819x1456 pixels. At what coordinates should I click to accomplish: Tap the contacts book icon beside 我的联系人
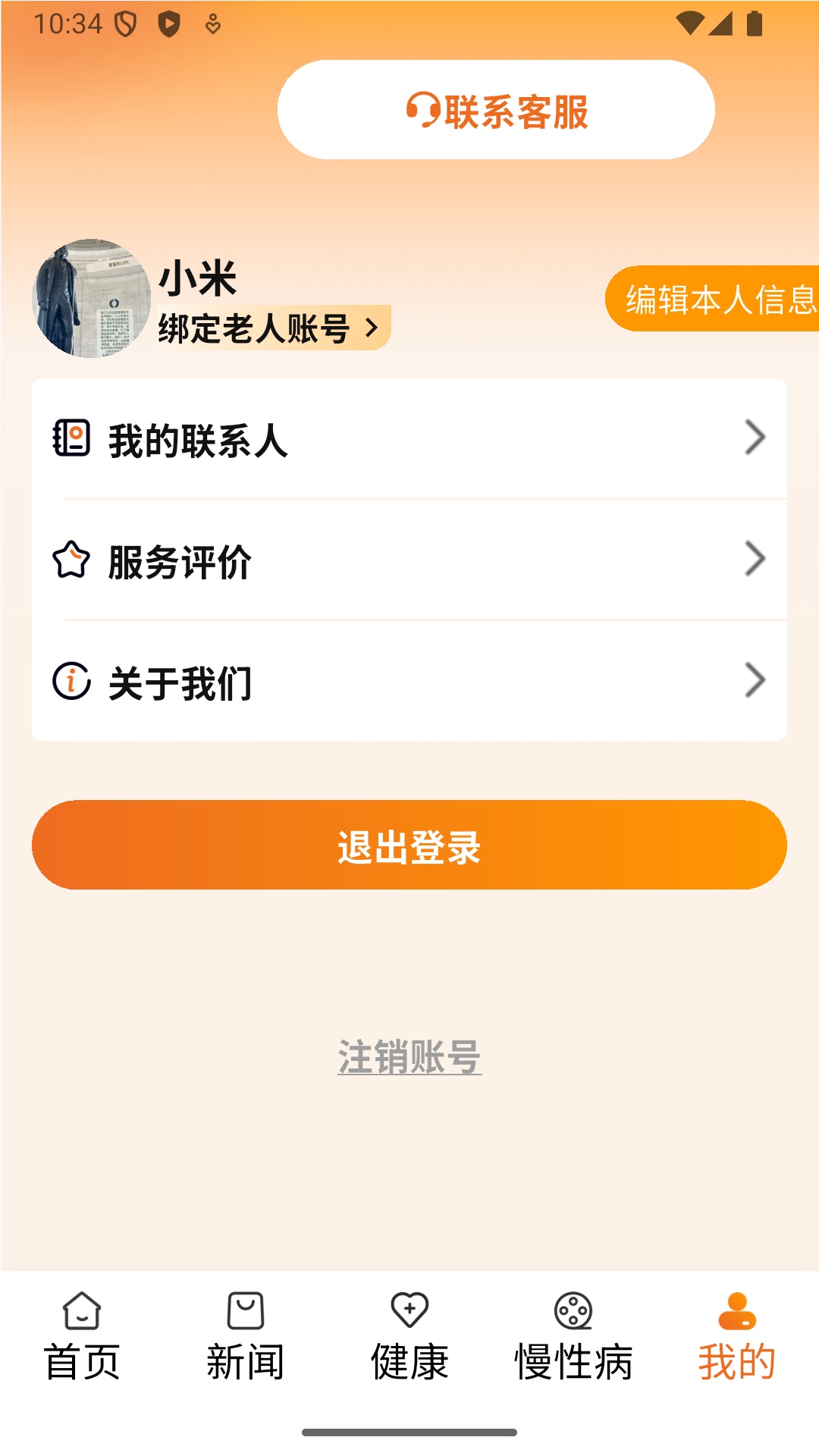point(72,438)
